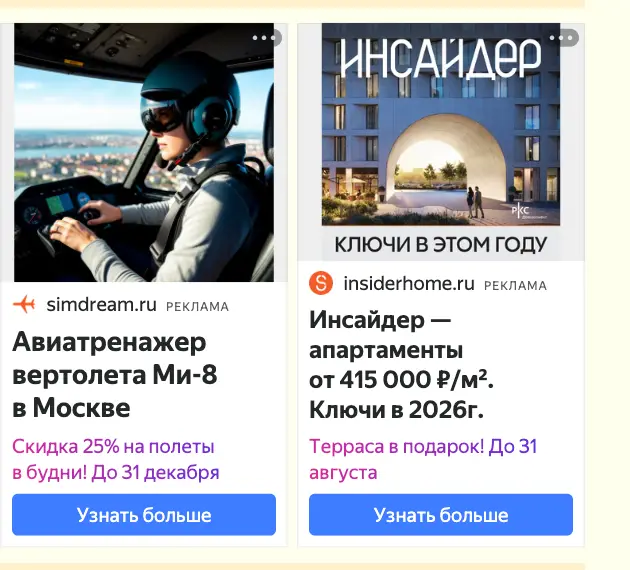
Task: Visit the simdream.ru site link
Action: tap(101, 305)
